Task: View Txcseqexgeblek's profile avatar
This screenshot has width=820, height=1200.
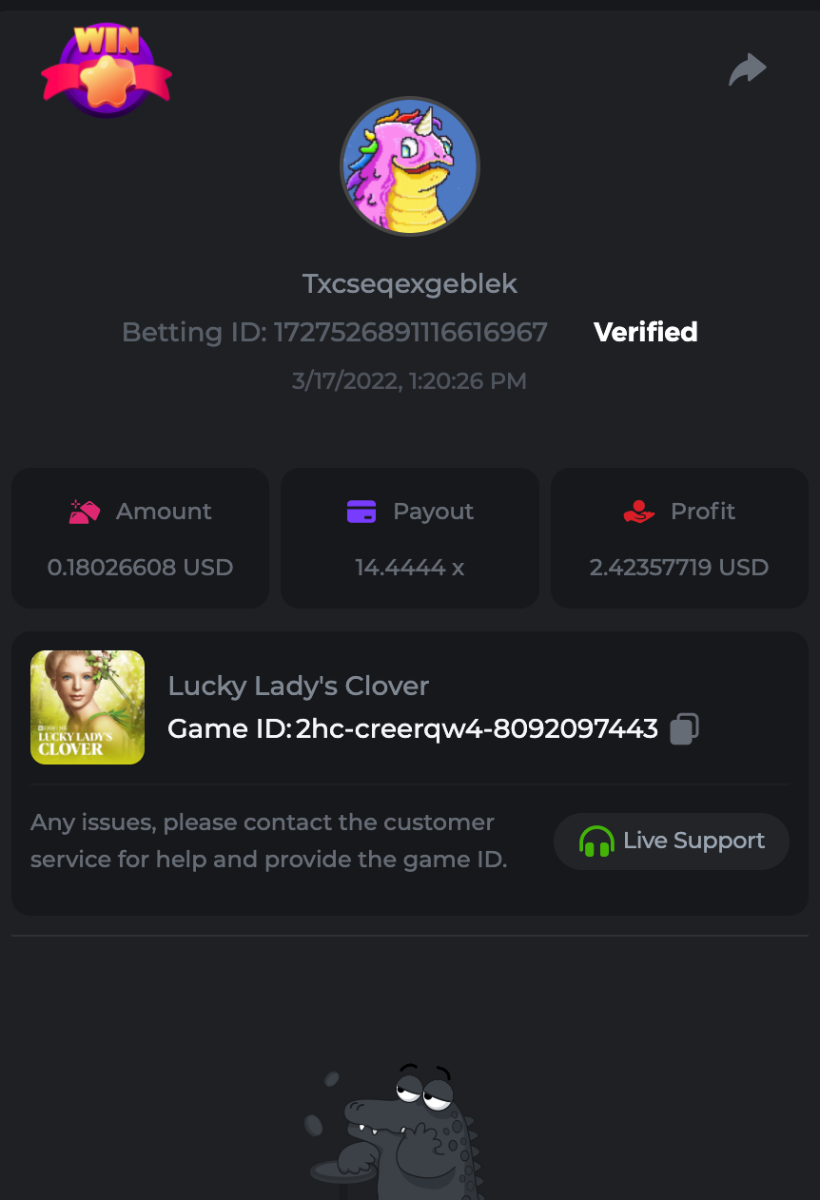Action: (410, 166)
